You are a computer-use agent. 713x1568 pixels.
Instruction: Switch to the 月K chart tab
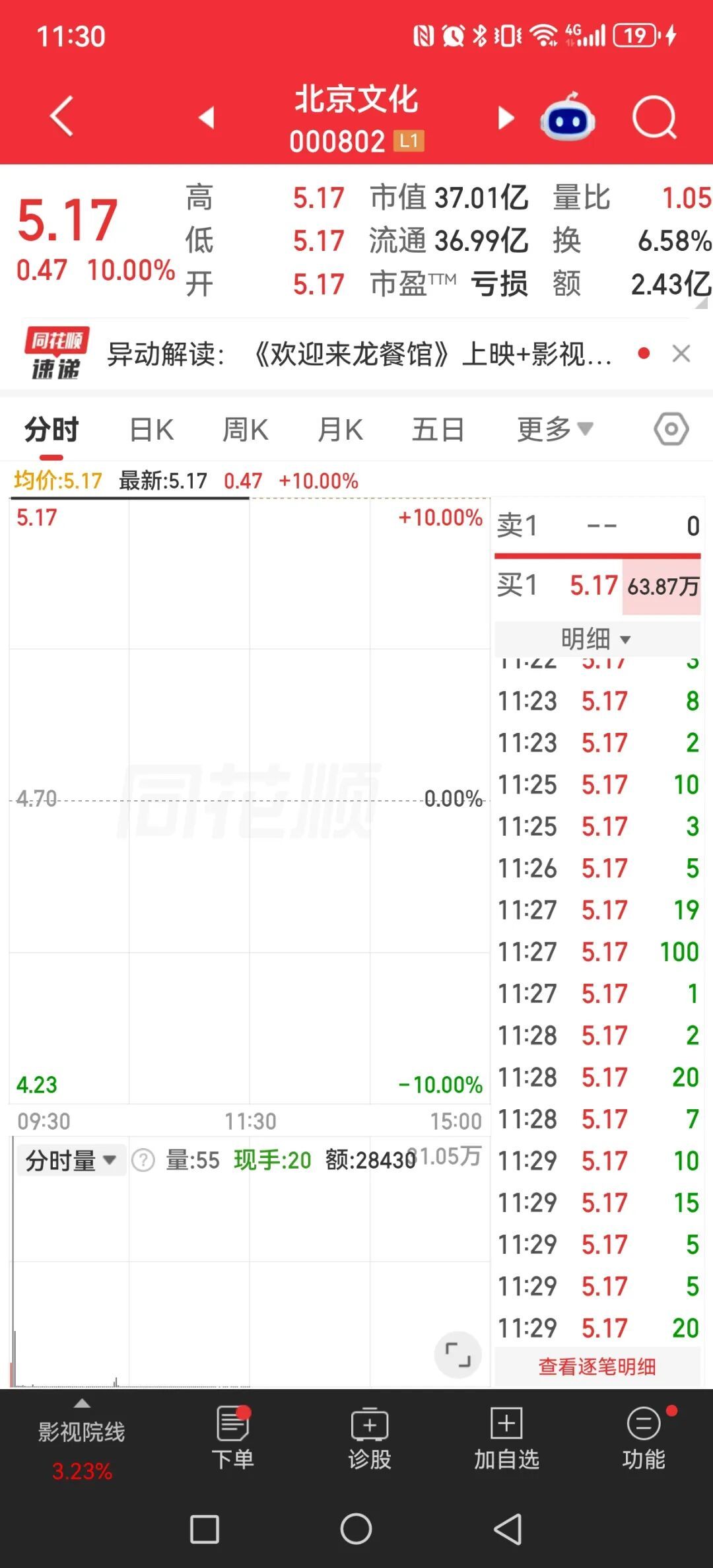(340, 430)
